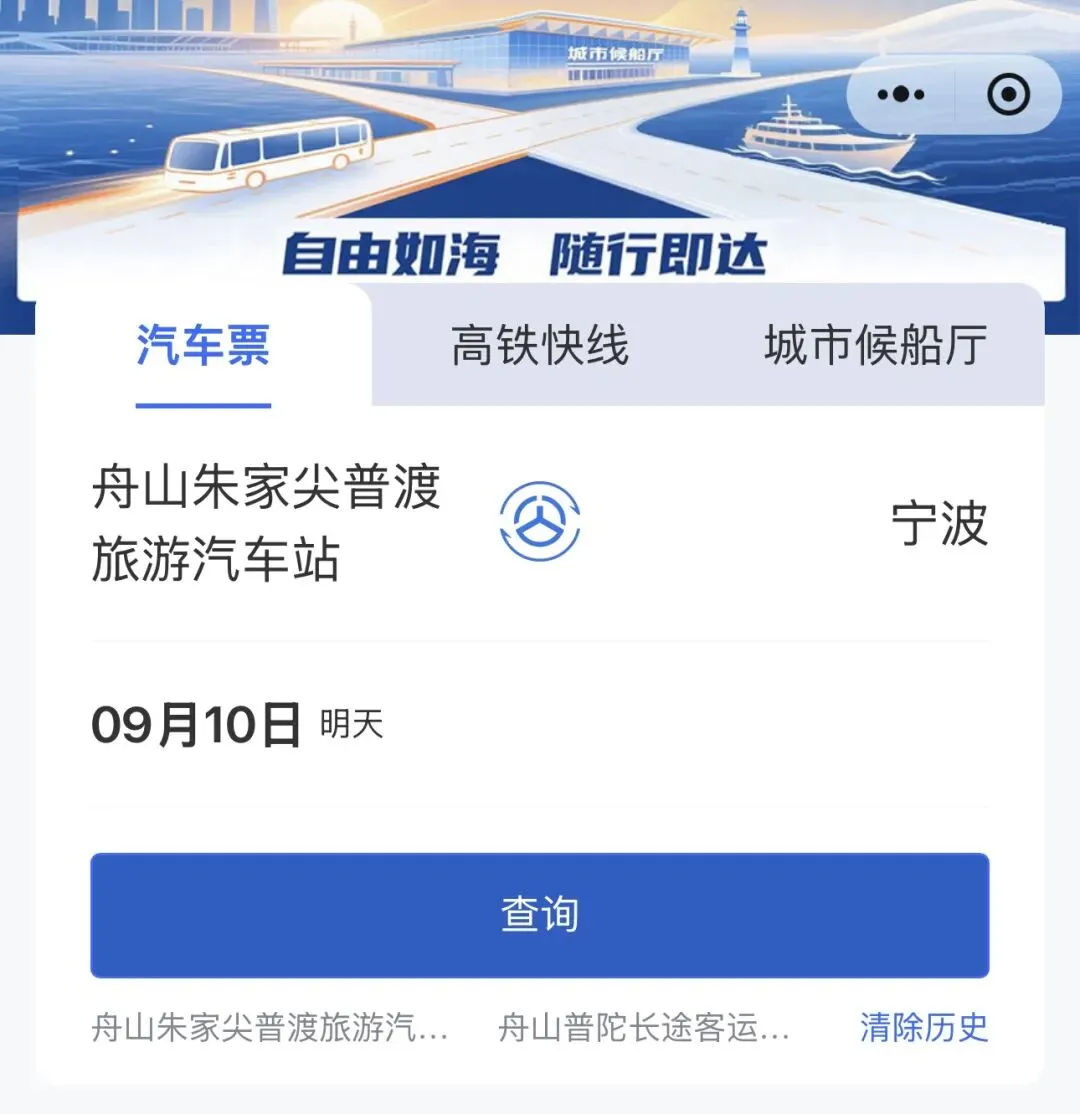Tap the blue 查询 search button

[x=540, y=915]
